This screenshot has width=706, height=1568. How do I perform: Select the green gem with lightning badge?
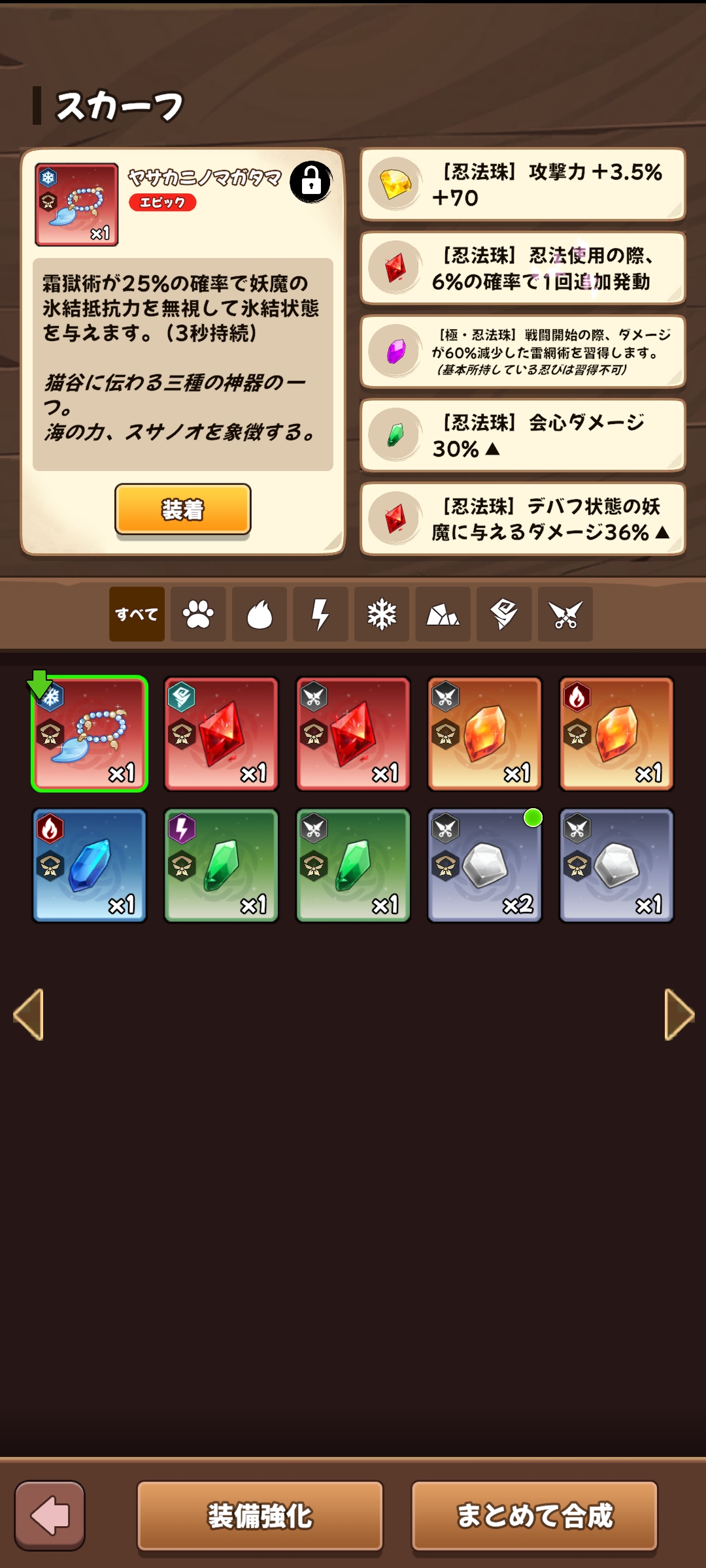(x=221, y=866)
